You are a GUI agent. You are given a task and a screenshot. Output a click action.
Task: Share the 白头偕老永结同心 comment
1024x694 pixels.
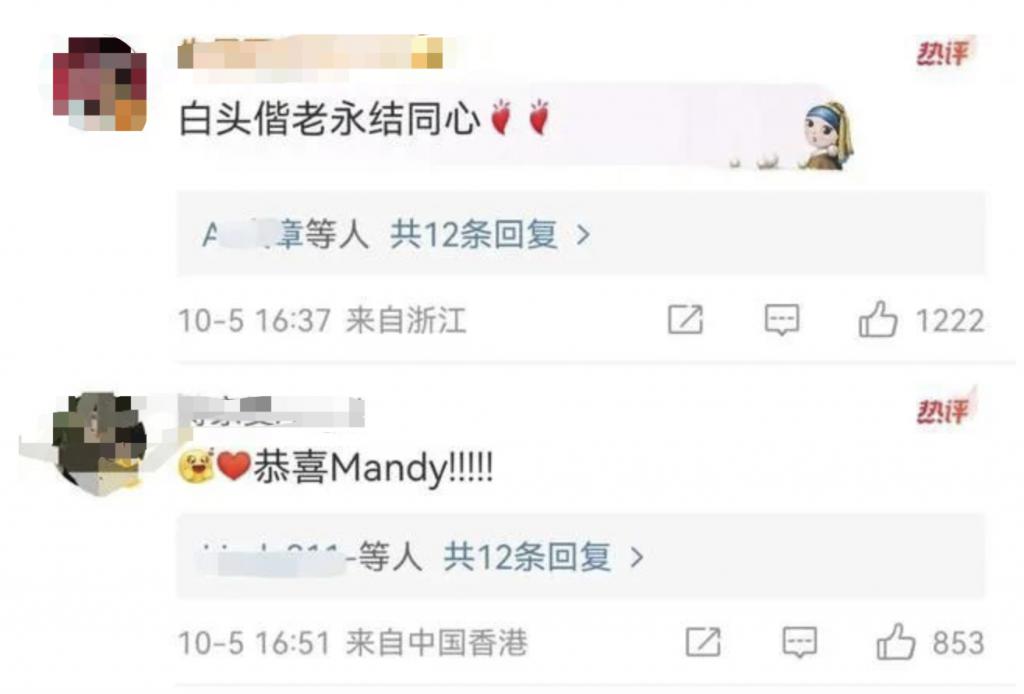[686, 320]
